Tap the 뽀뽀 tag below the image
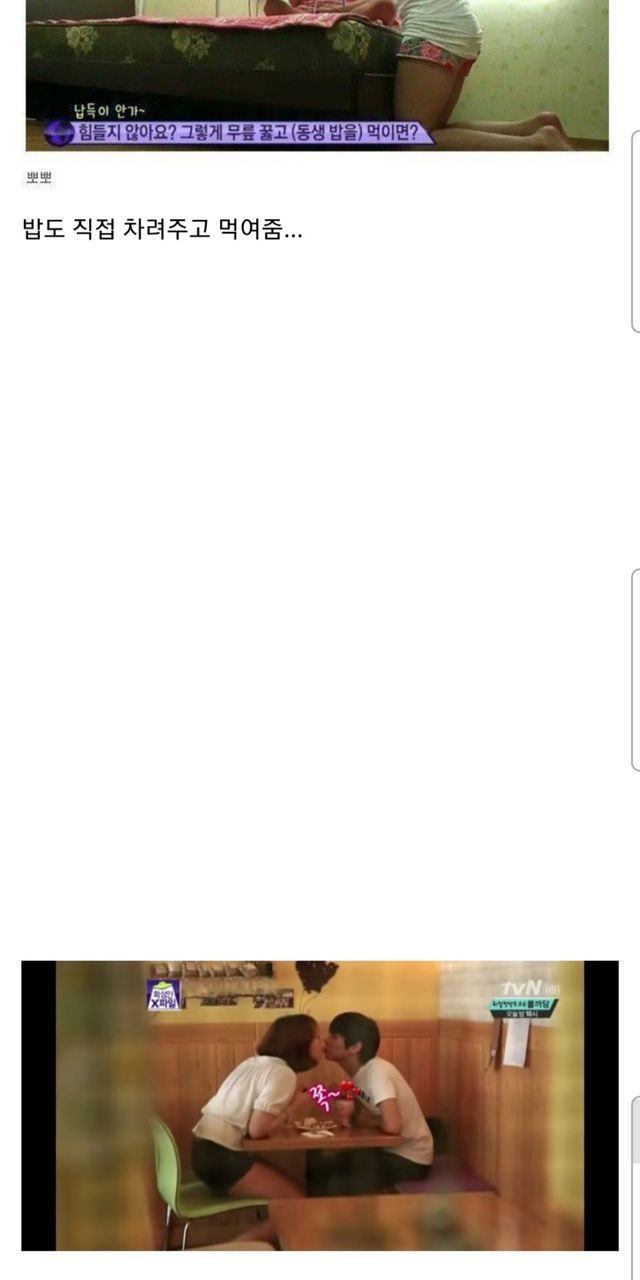Screen dimensions: 640x1280 tap(39, 179)
